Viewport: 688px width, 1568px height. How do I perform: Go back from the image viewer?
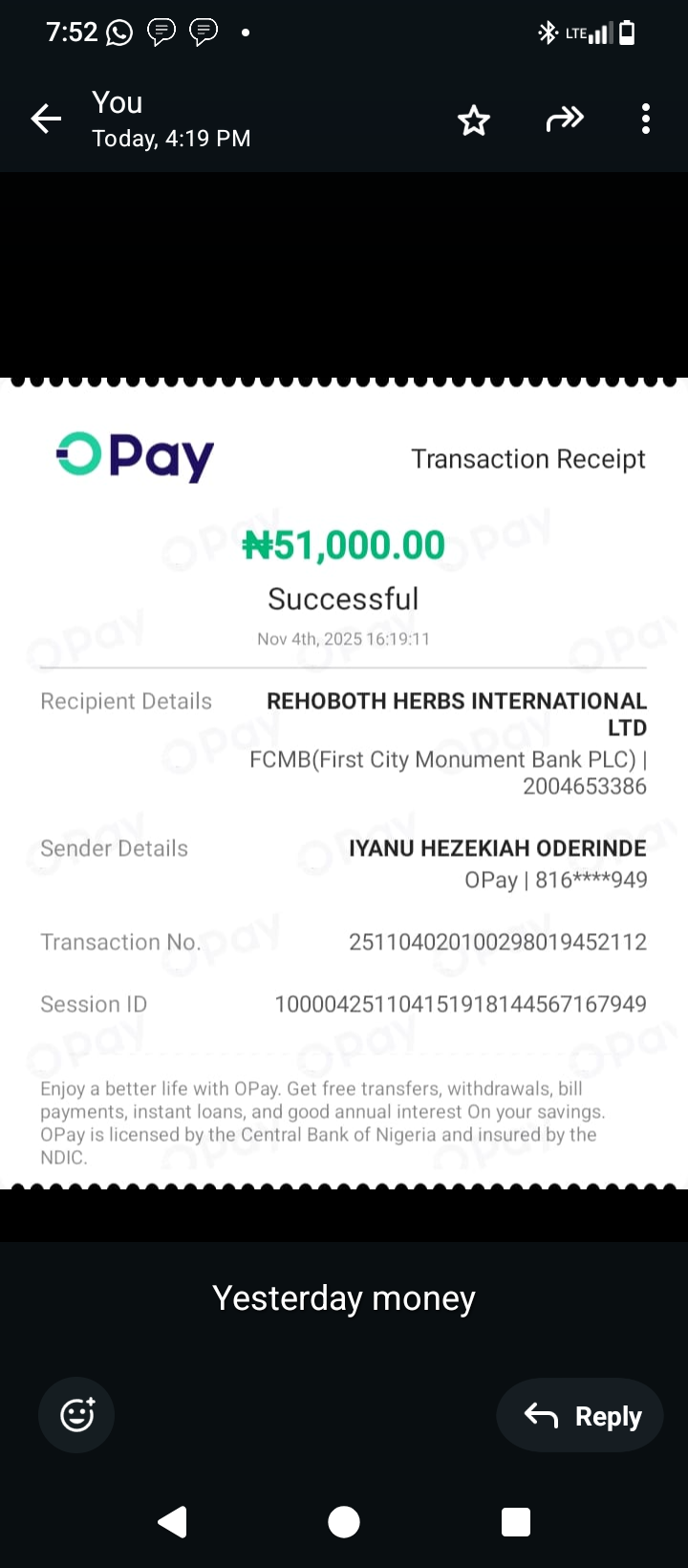click(46, 120)
